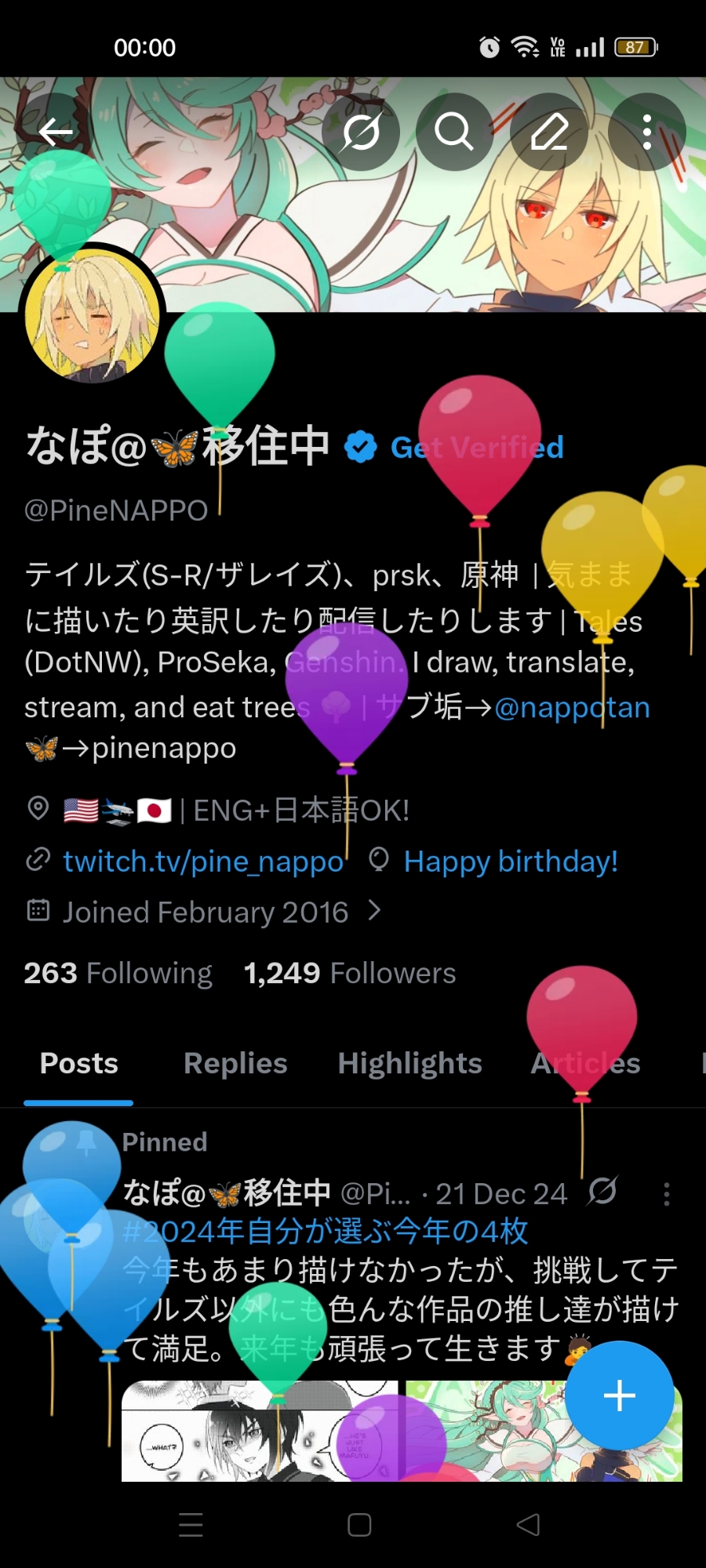
Task: Edit profile with the pencil icon
Action: coord(549,132)
